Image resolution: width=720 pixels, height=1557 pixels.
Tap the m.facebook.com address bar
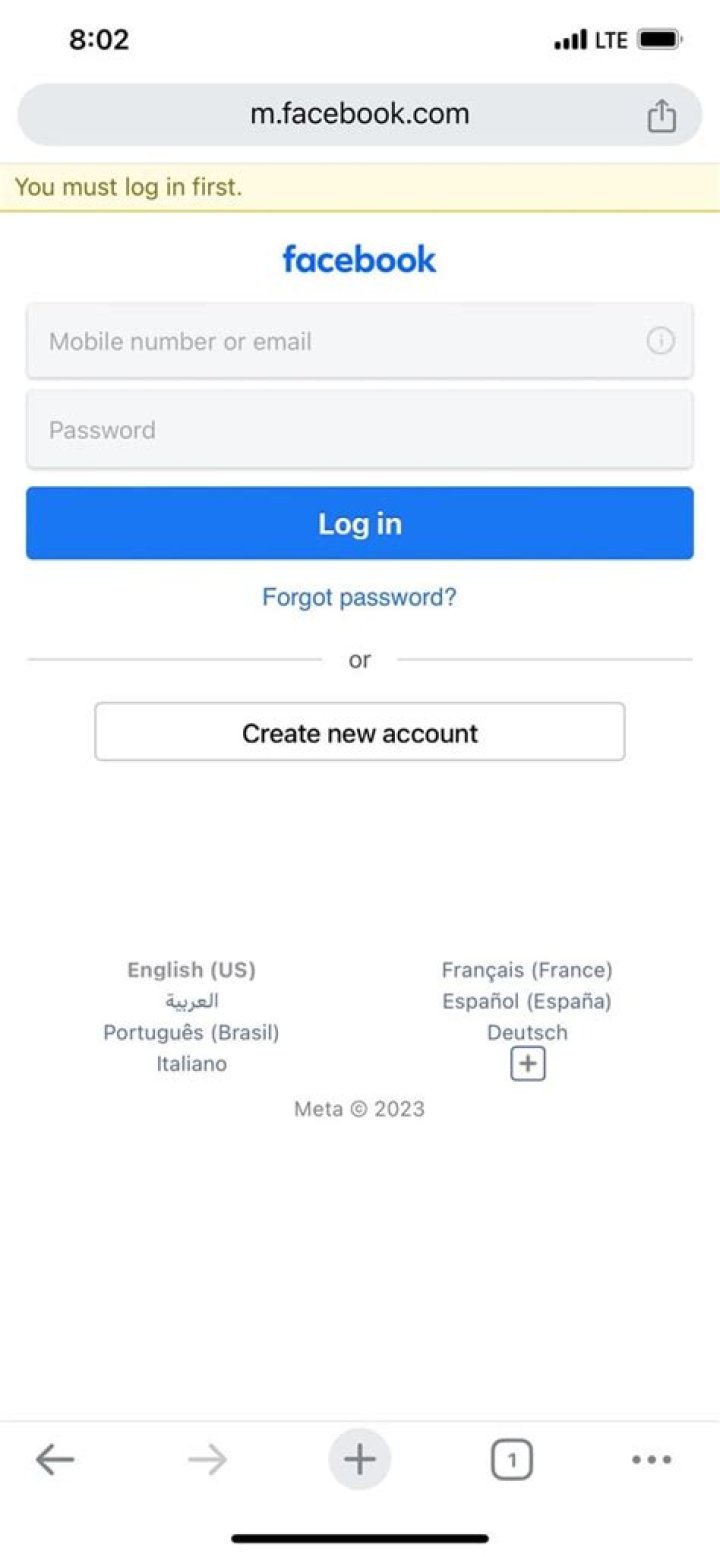[x=359, y=115]
